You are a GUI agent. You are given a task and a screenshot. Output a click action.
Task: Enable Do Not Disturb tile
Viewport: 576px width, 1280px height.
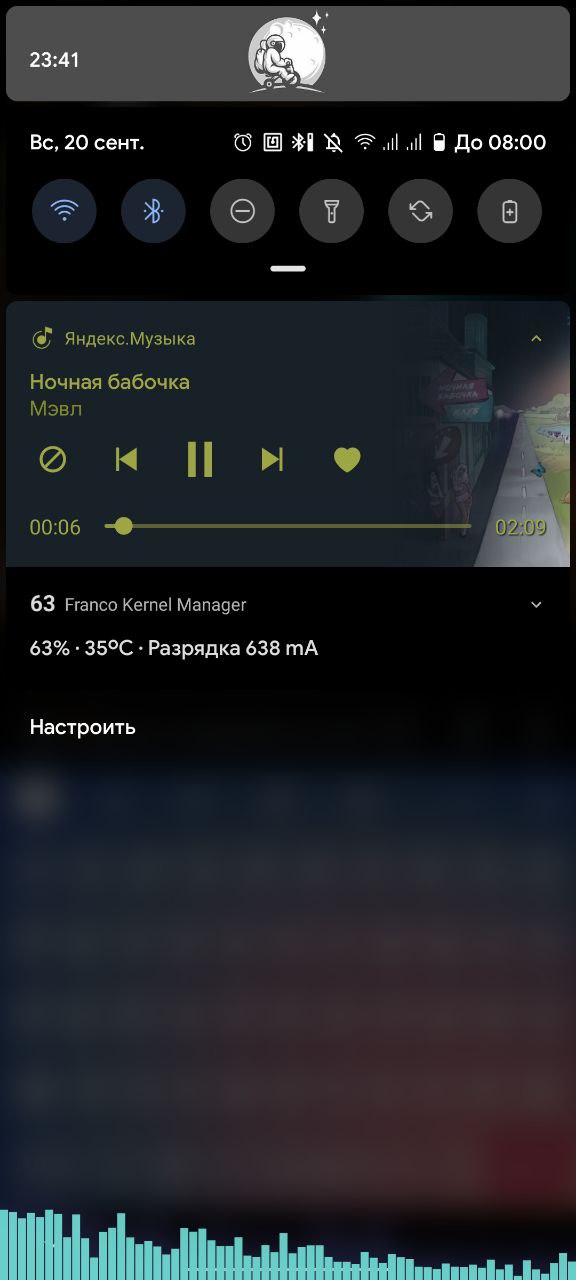(242, 212)
